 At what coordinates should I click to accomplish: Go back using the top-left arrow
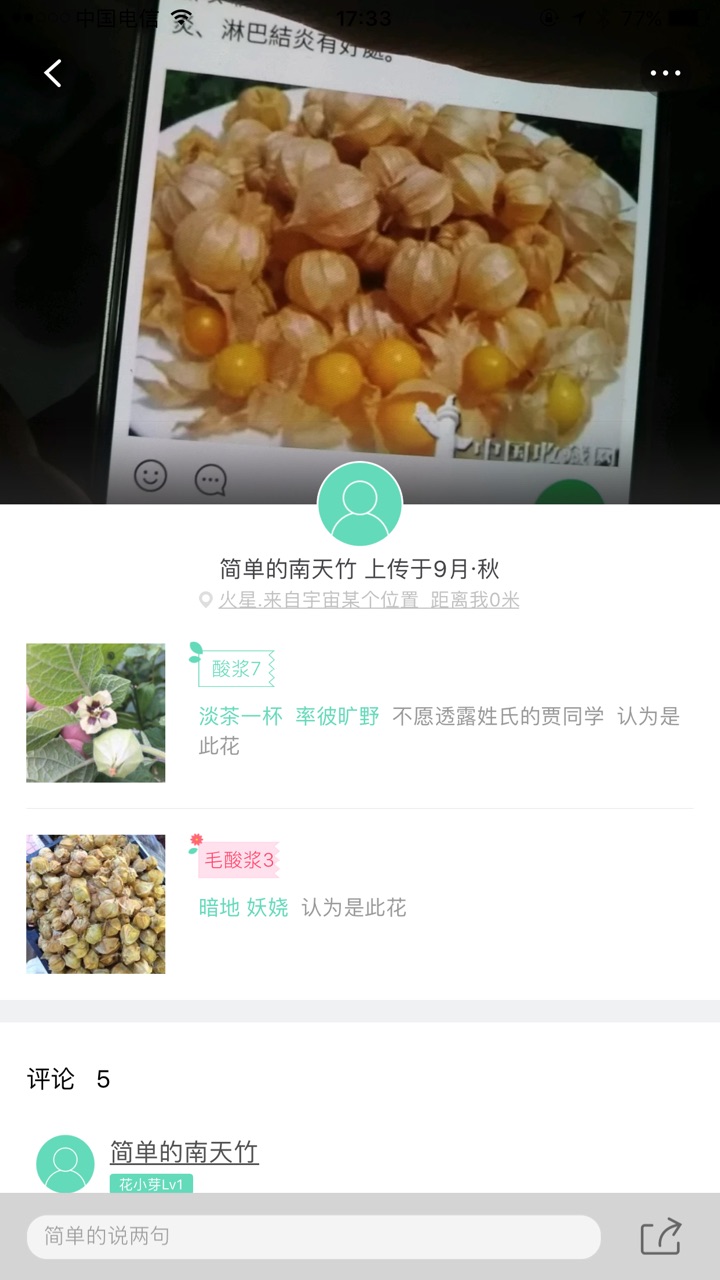point(53,73)
